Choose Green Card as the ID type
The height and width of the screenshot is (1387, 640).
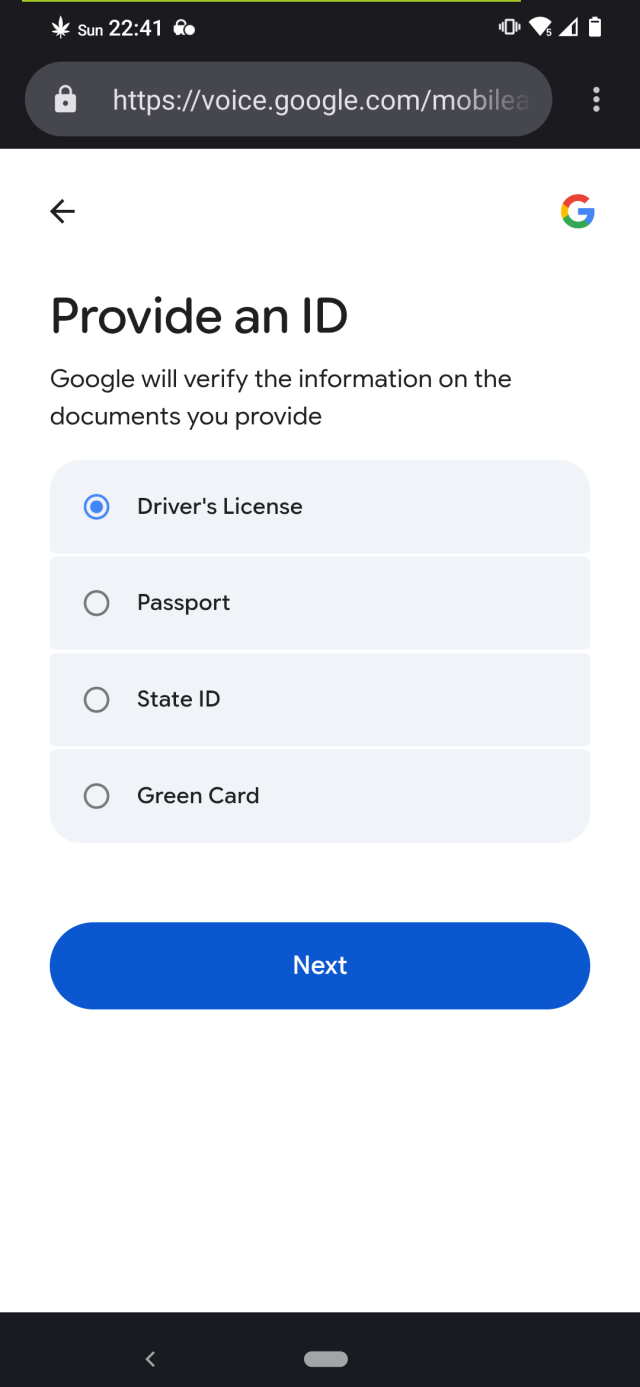[320, 796]
